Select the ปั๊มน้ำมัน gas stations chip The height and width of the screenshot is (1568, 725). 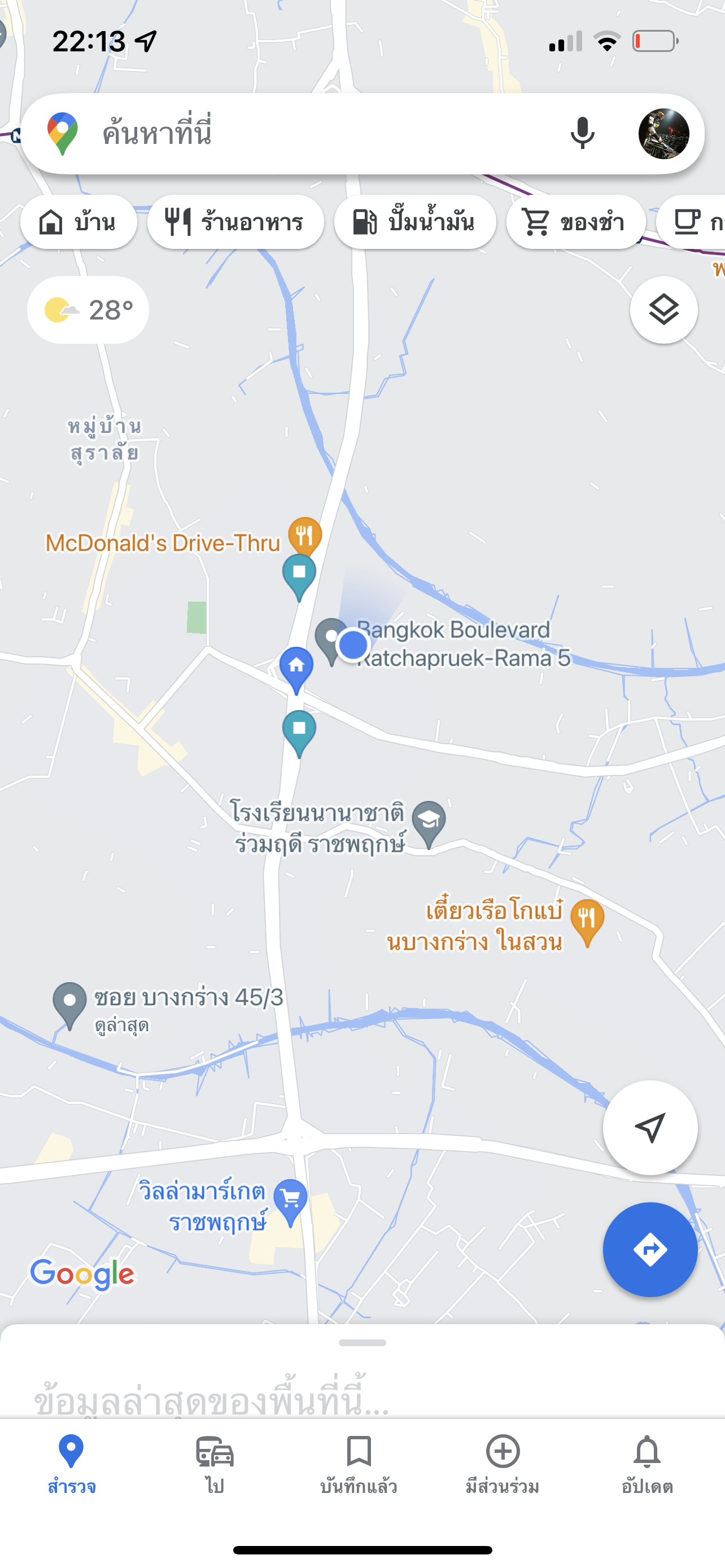point(415,222)
